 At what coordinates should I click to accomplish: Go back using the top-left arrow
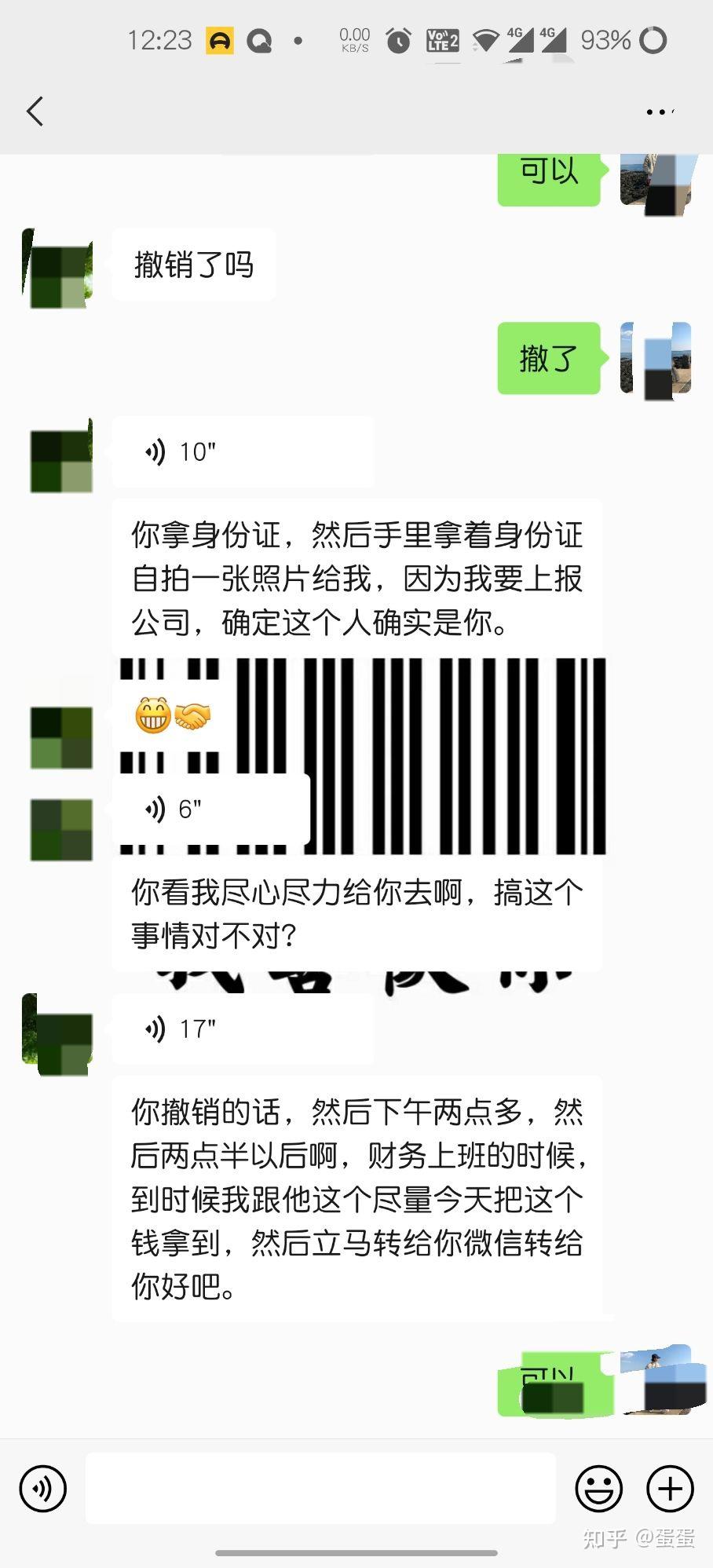point(35,111)
